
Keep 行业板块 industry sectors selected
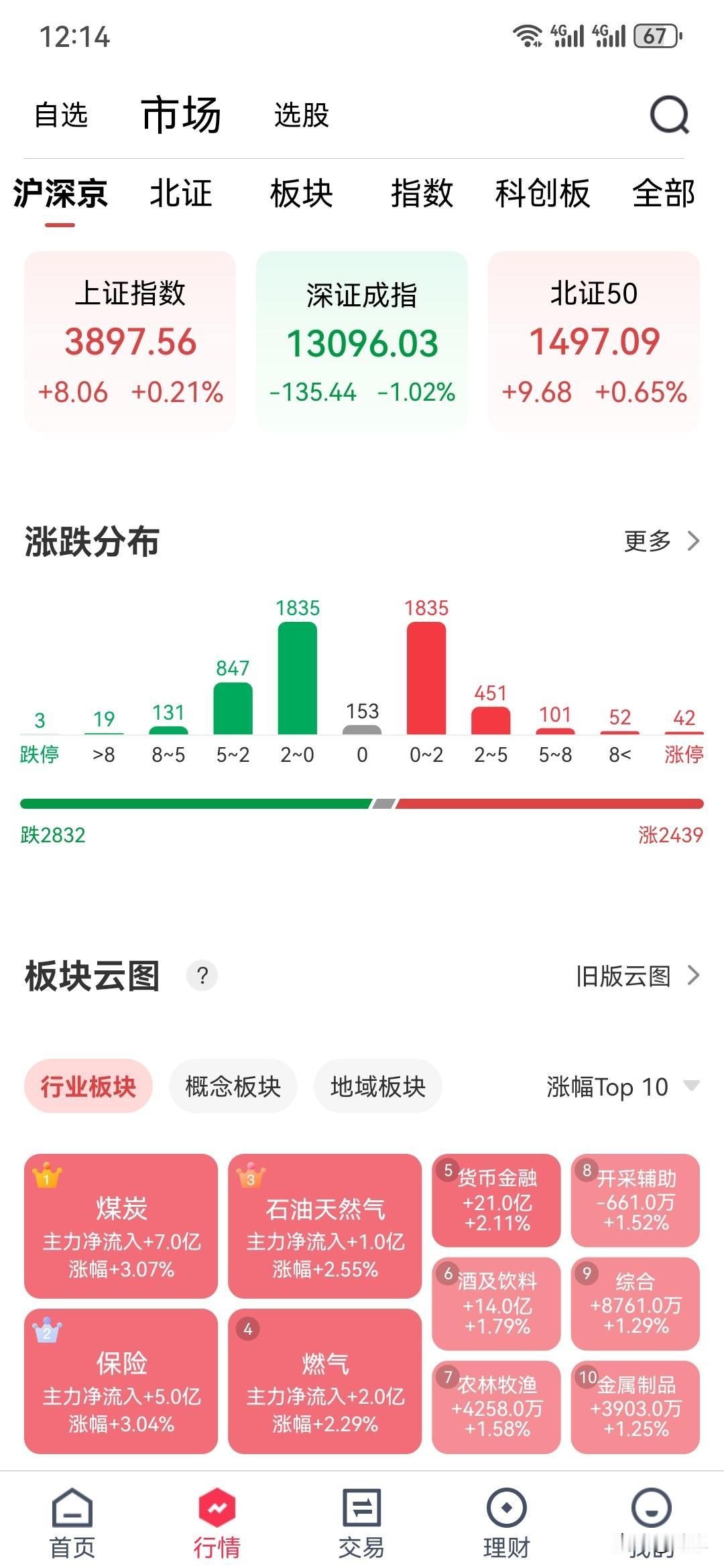pyautogui.click(x=88, y=1086)
